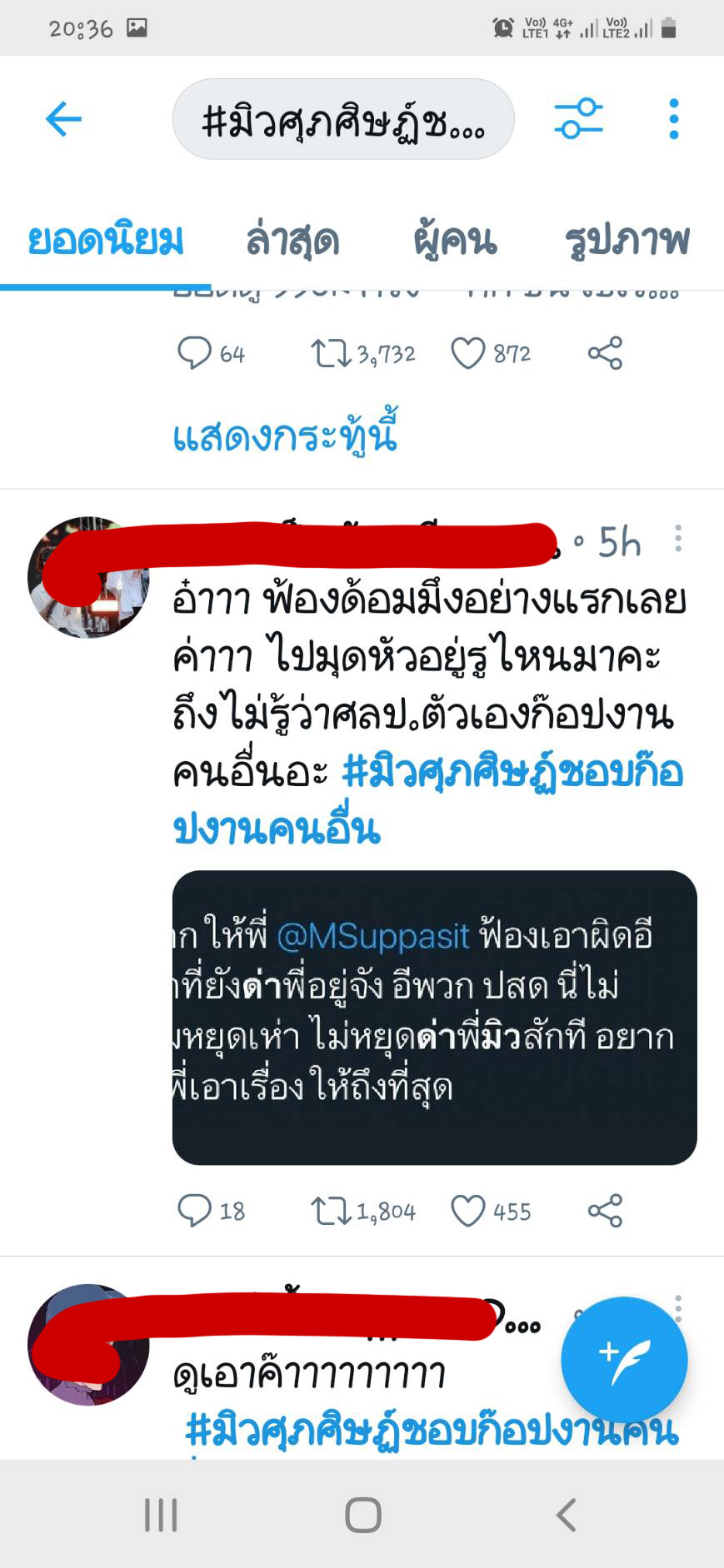
Task: Like the tweet with 455 likes
Action: [x=467, y=1211]
